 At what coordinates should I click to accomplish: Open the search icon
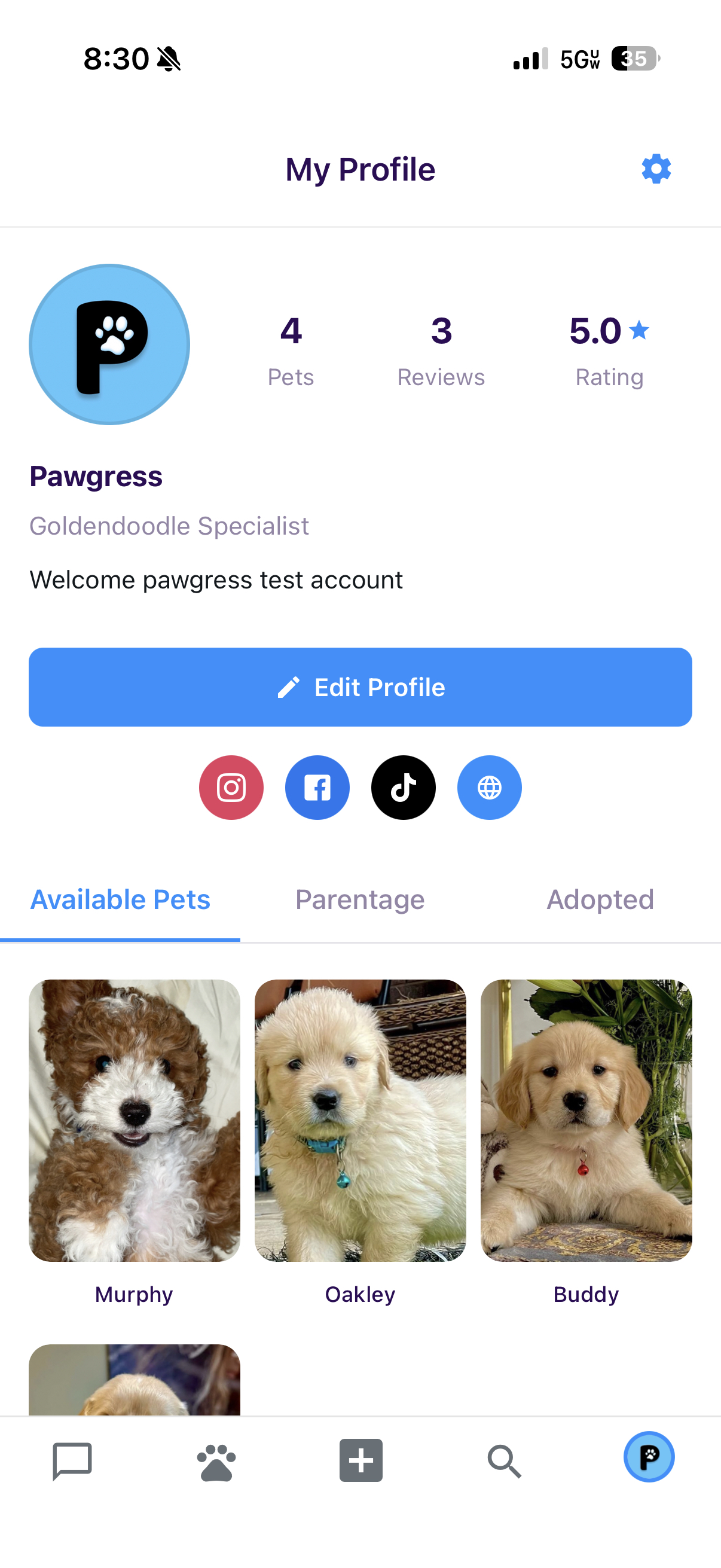click(505, 1461)
